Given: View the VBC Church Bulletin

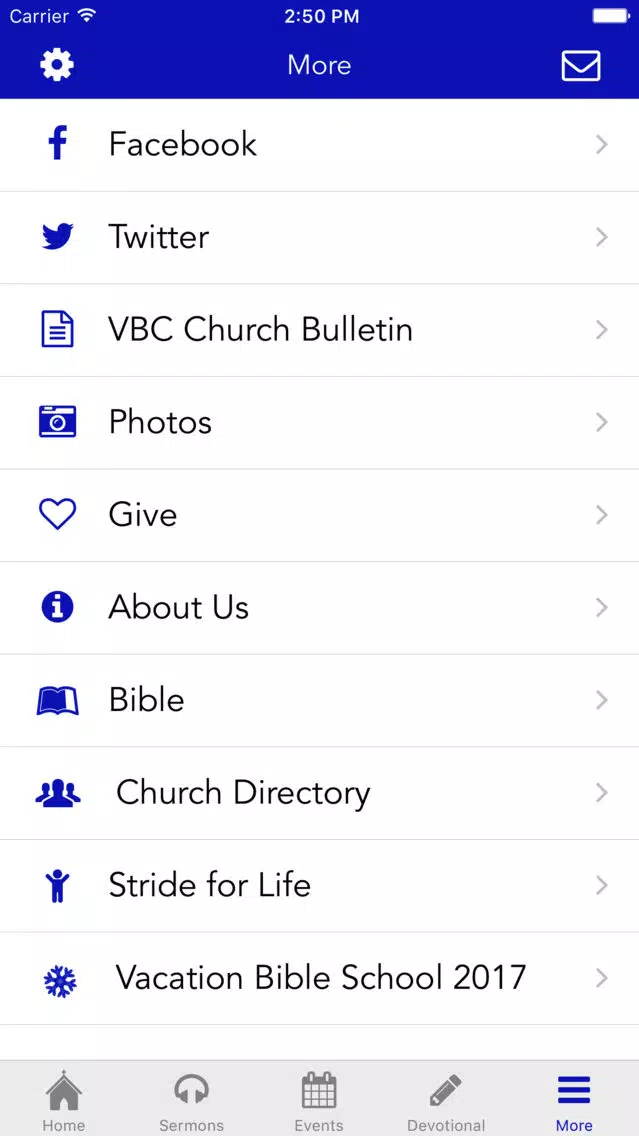Looking at the screenshot, I should 320,330.
